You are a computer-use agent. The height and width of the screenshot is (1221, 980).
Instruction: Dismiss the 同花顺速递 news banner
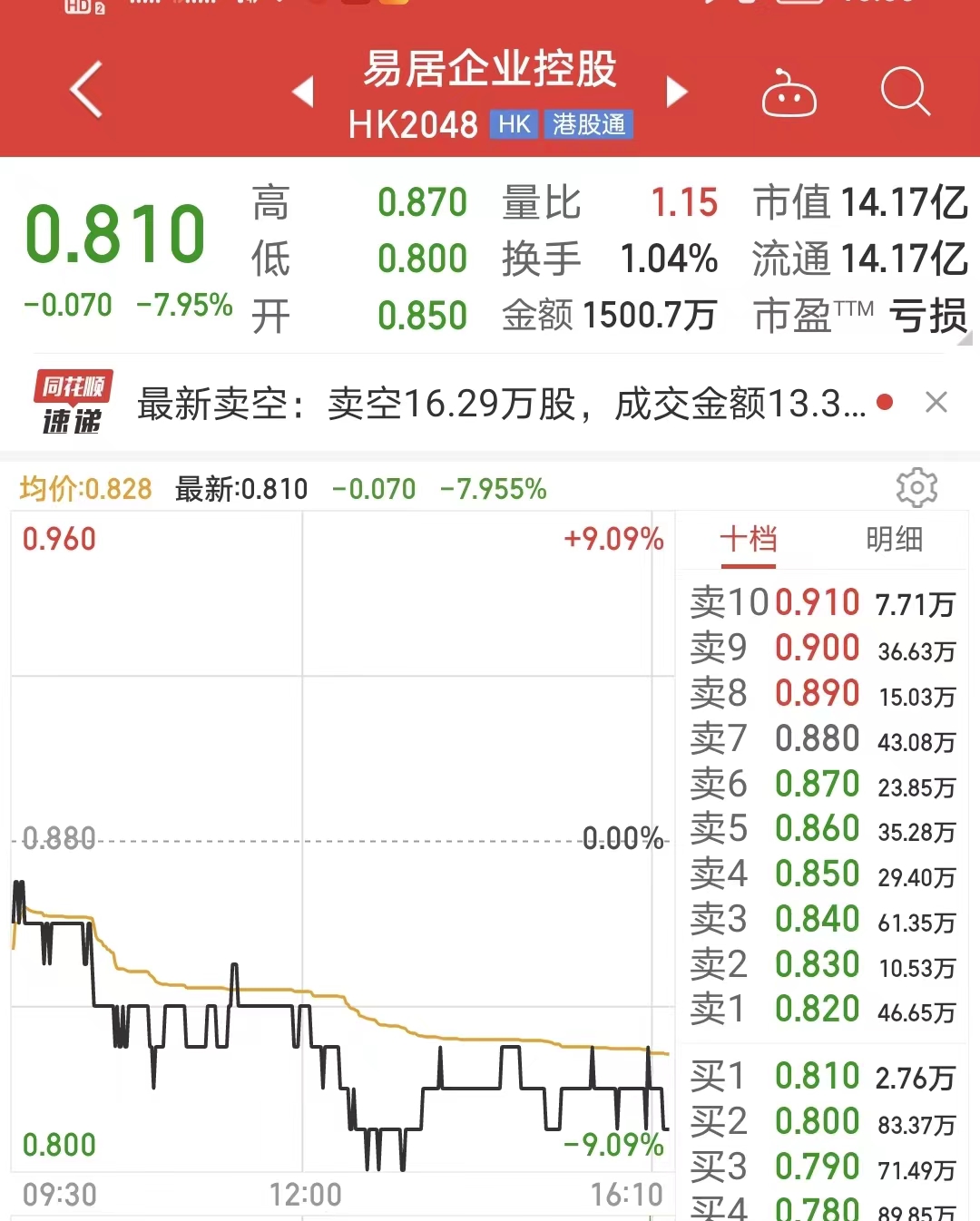[x=936, y=402]
